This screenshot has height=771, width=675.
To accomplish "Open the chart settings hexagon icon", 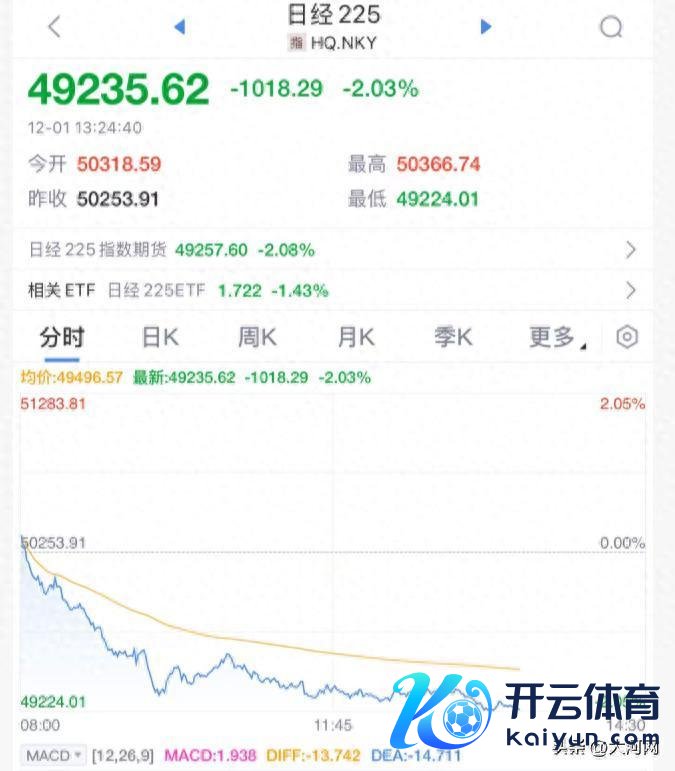I will click(x=627, y=337).
